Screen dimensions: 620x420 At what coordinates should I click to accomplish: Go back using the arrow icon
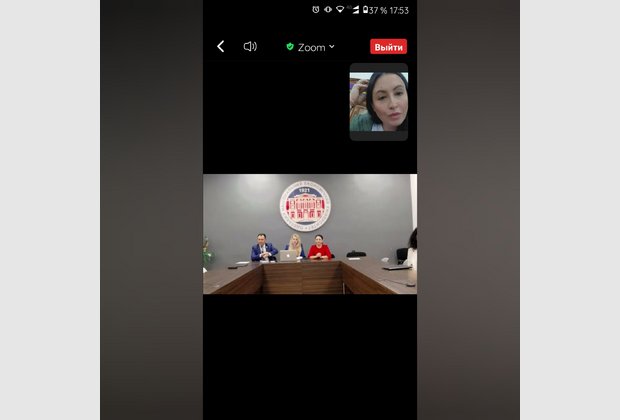tap(220, 46)
